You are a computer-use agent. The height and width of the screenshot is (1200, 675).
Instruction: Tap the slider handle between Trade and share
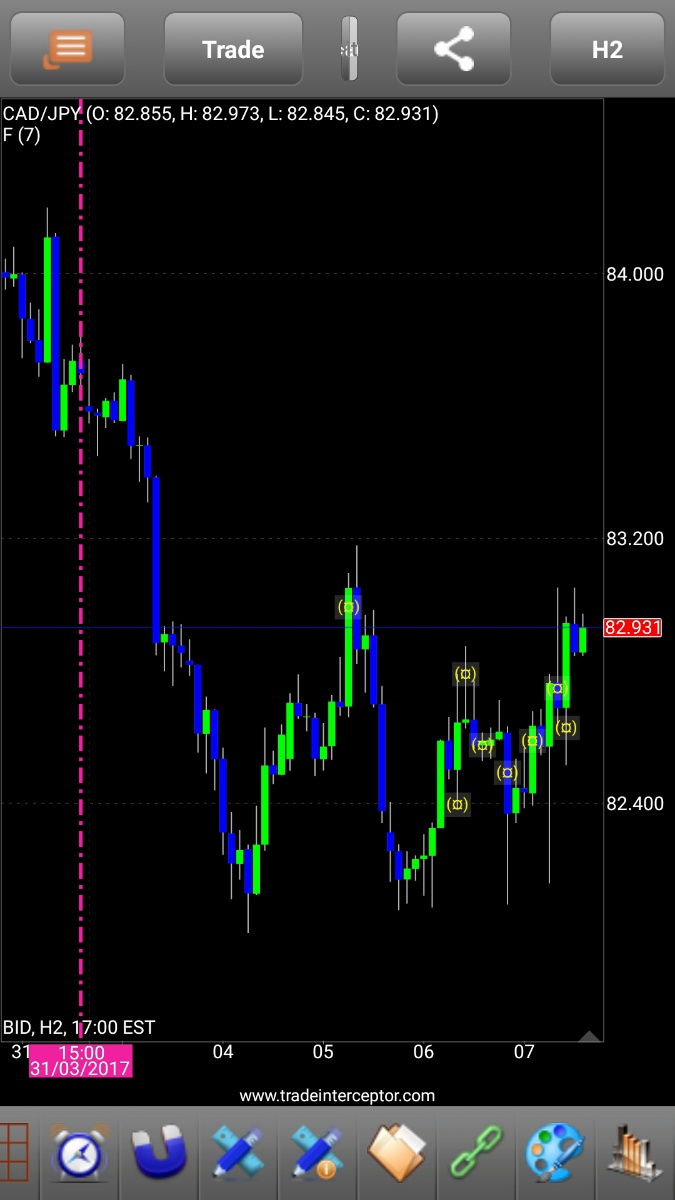pyautogui.click(x=349, y=49)
